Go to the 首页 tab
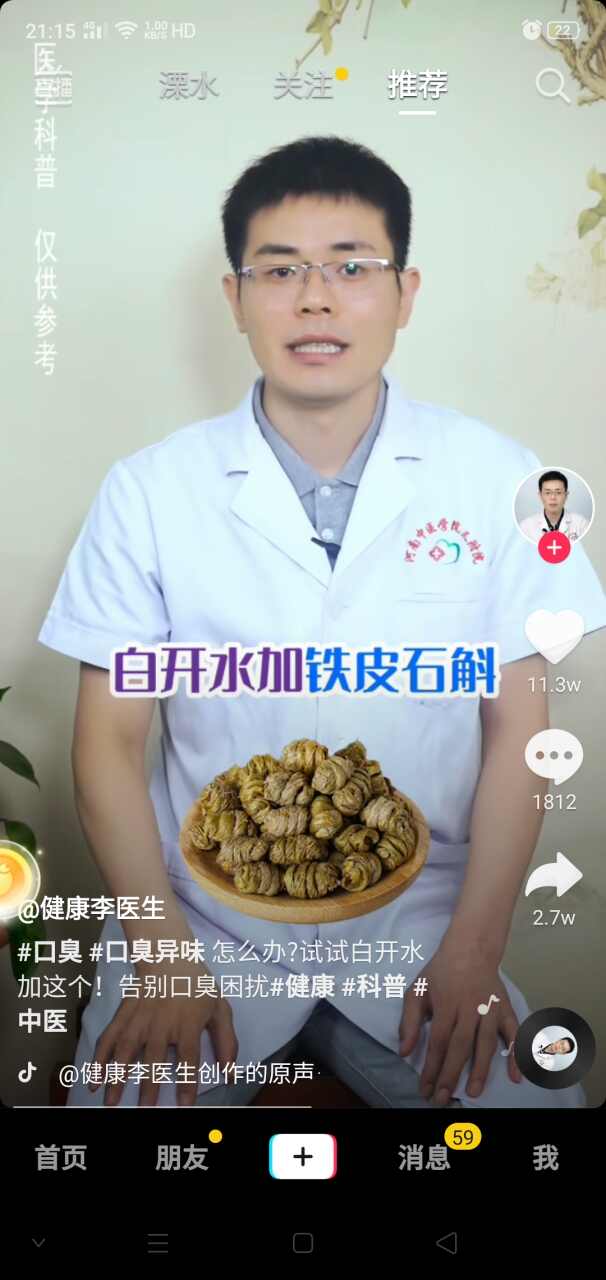Image resolution: width=606 pixels, height=1280 pixels. [x=61, y=1158]
